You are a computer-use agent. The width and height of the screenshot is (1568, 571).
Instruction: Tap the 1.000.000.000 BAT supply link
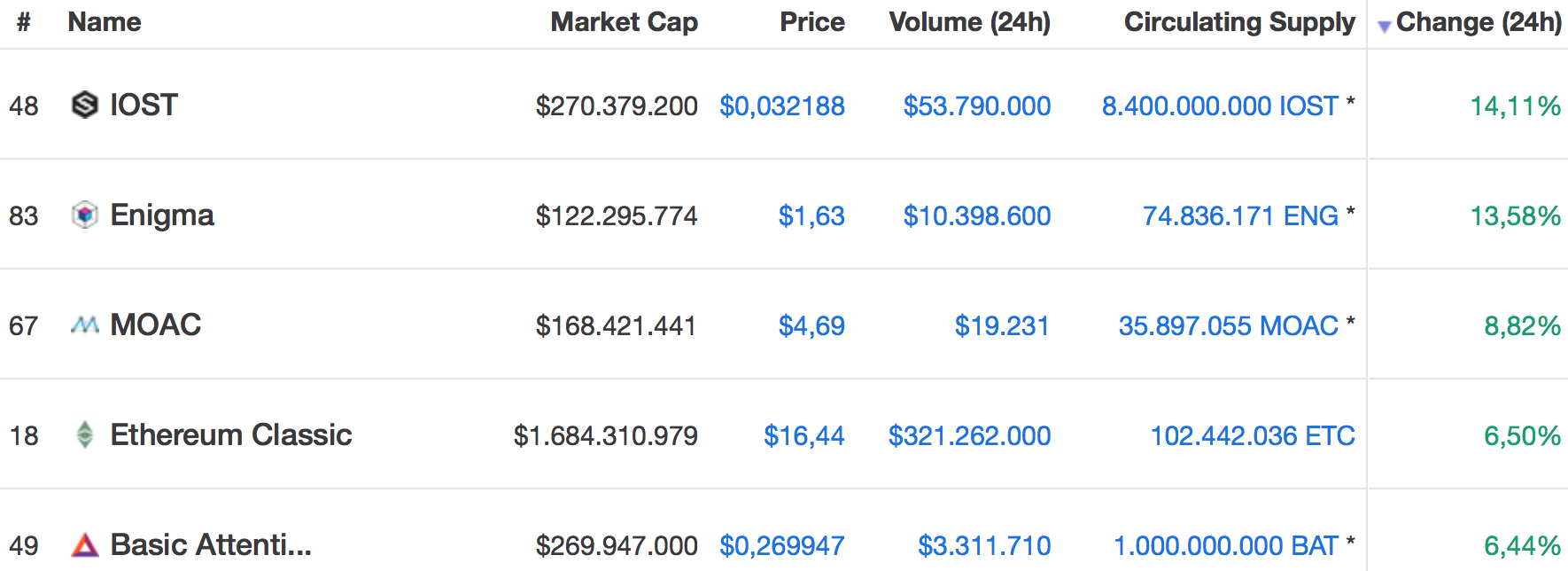coord(1225,546)
